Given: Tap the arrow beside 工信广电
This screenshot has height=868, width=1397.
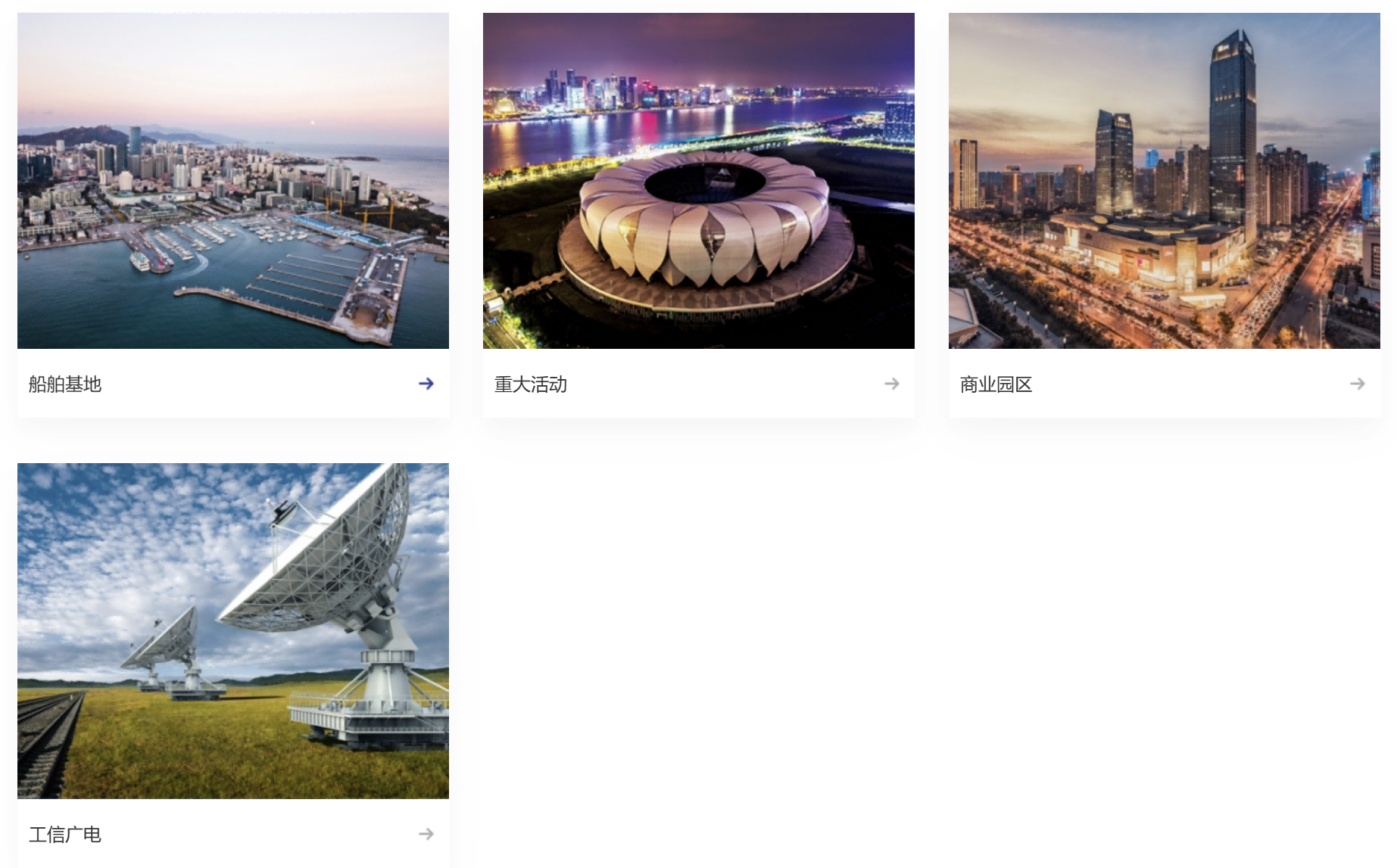Looking at the screenshot, I should [426, 833].
